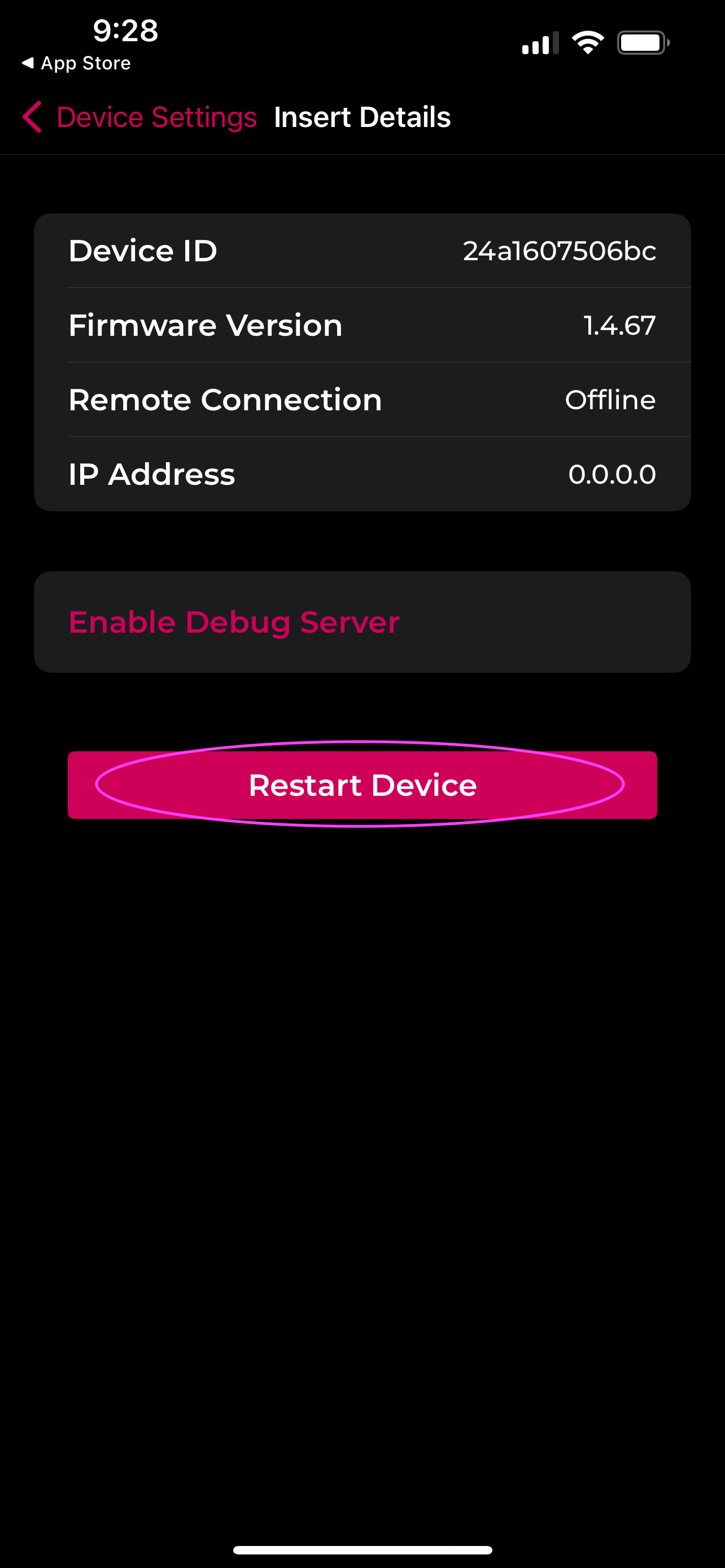Image resolution: width=725 pixels, height=1568 pixels.
Task: Tap Enable Debug Server
Action: (234, 622)
